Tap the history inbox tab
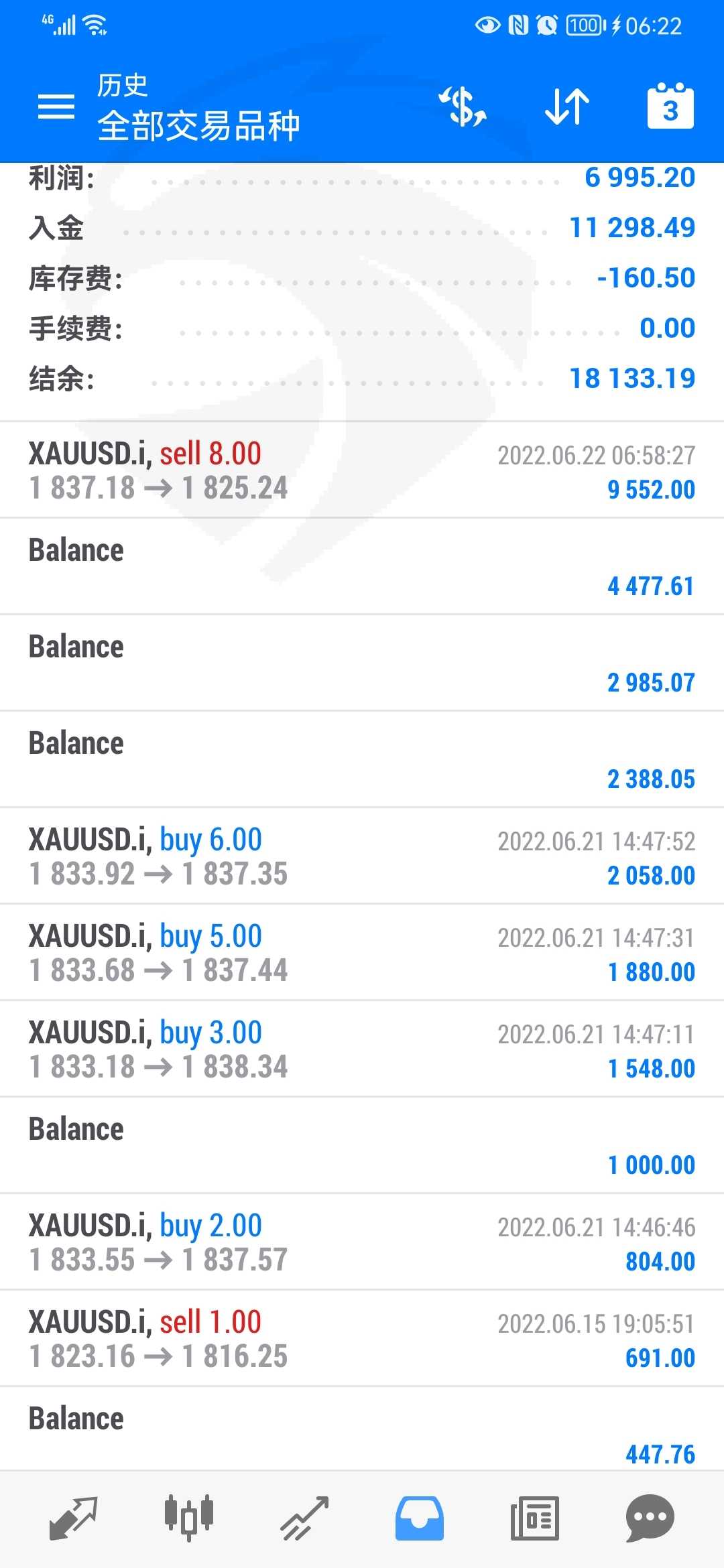724x1568 pixels. coord(420,1518)
